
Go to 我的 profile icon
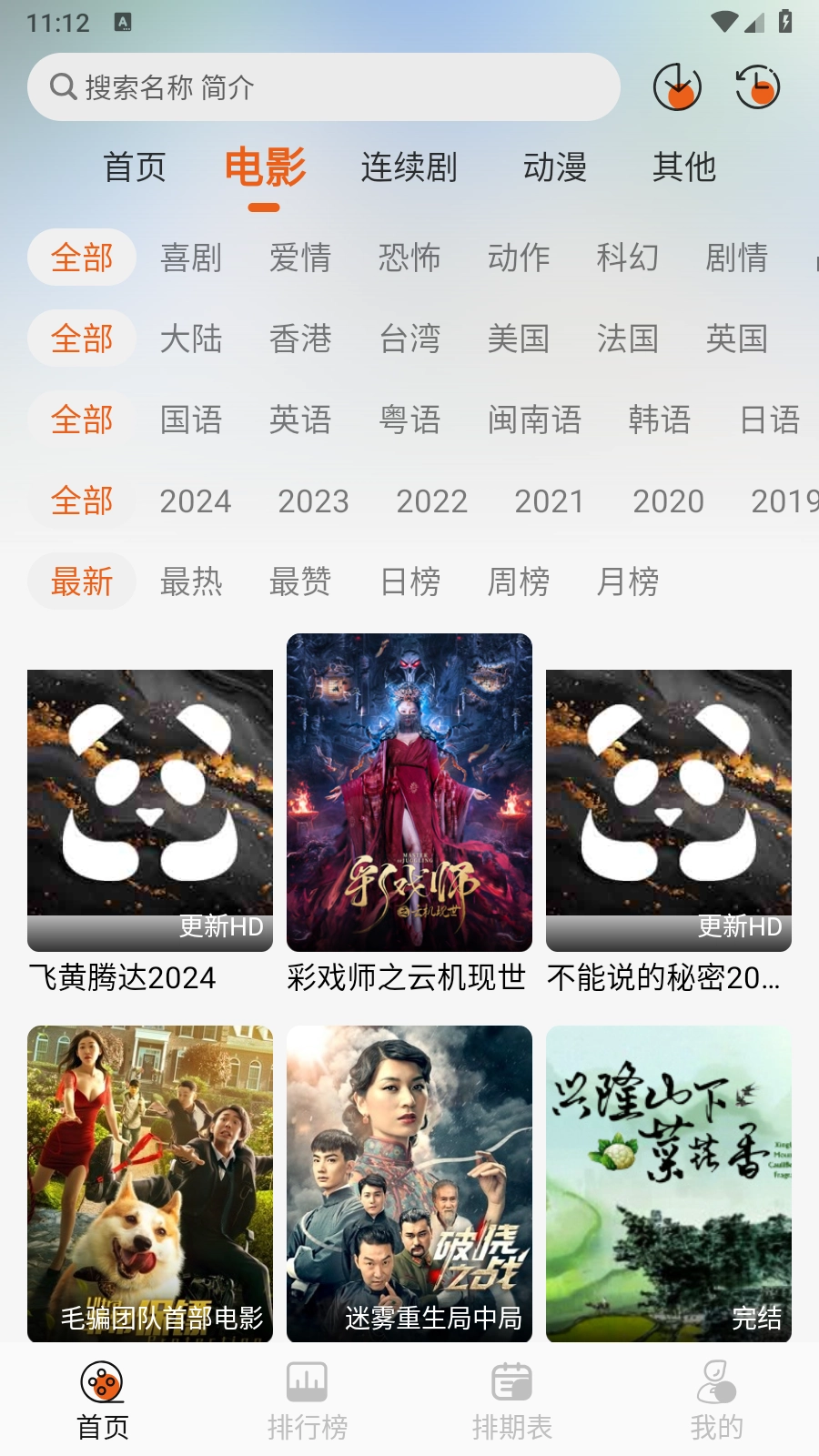[x=717, y=1383]
